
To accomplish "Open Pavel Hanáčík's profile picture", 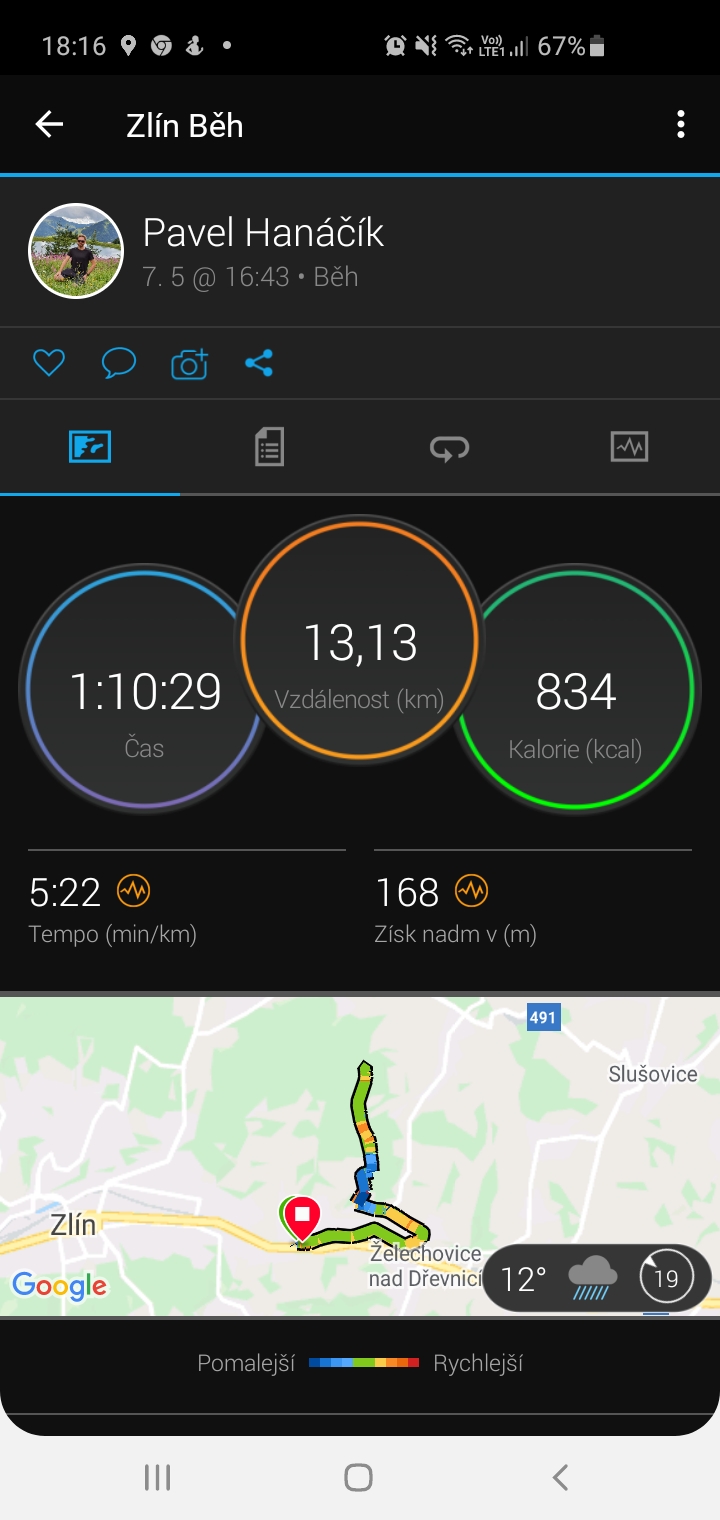I will (76, 251).
